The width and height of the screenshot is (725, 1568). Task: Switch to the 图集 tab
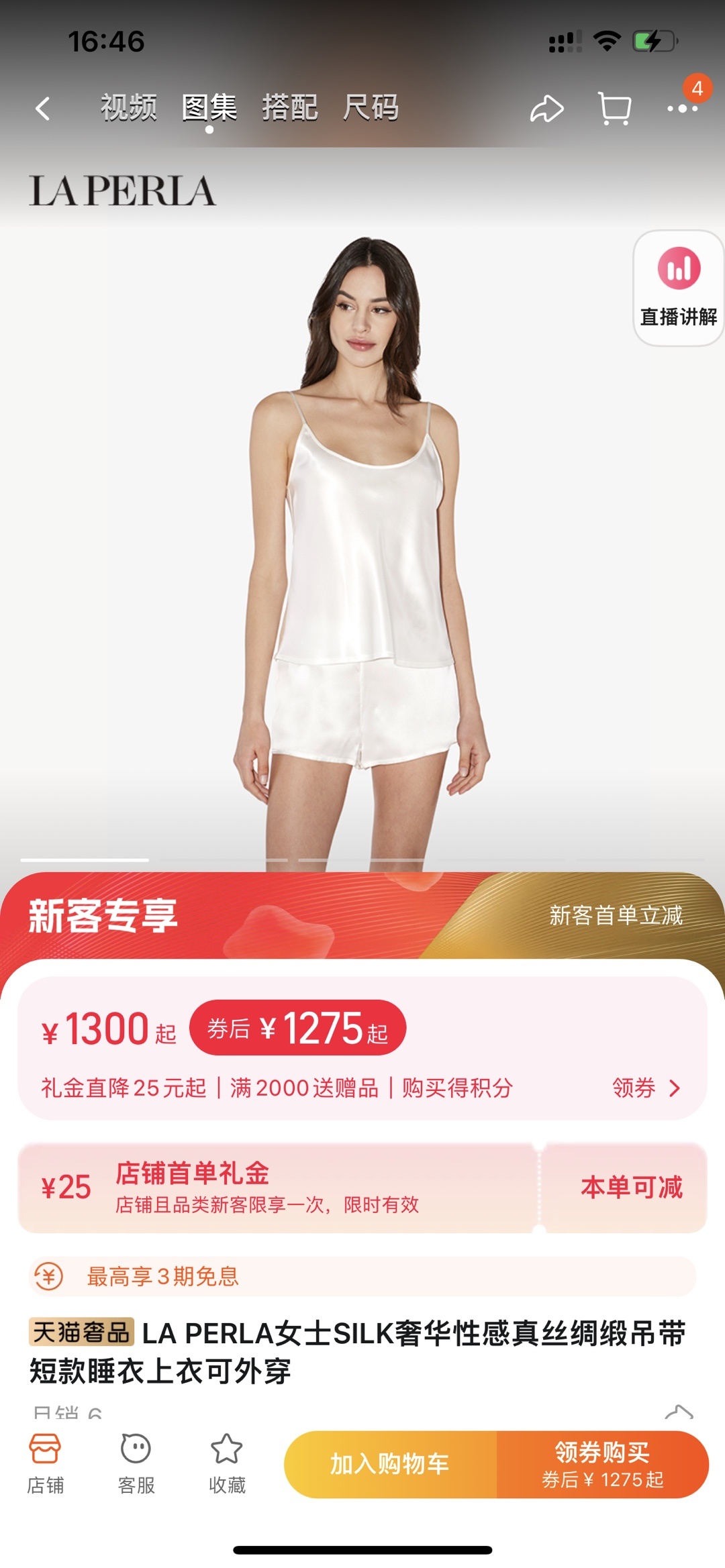pyautogui.click(x=209, y=108)
